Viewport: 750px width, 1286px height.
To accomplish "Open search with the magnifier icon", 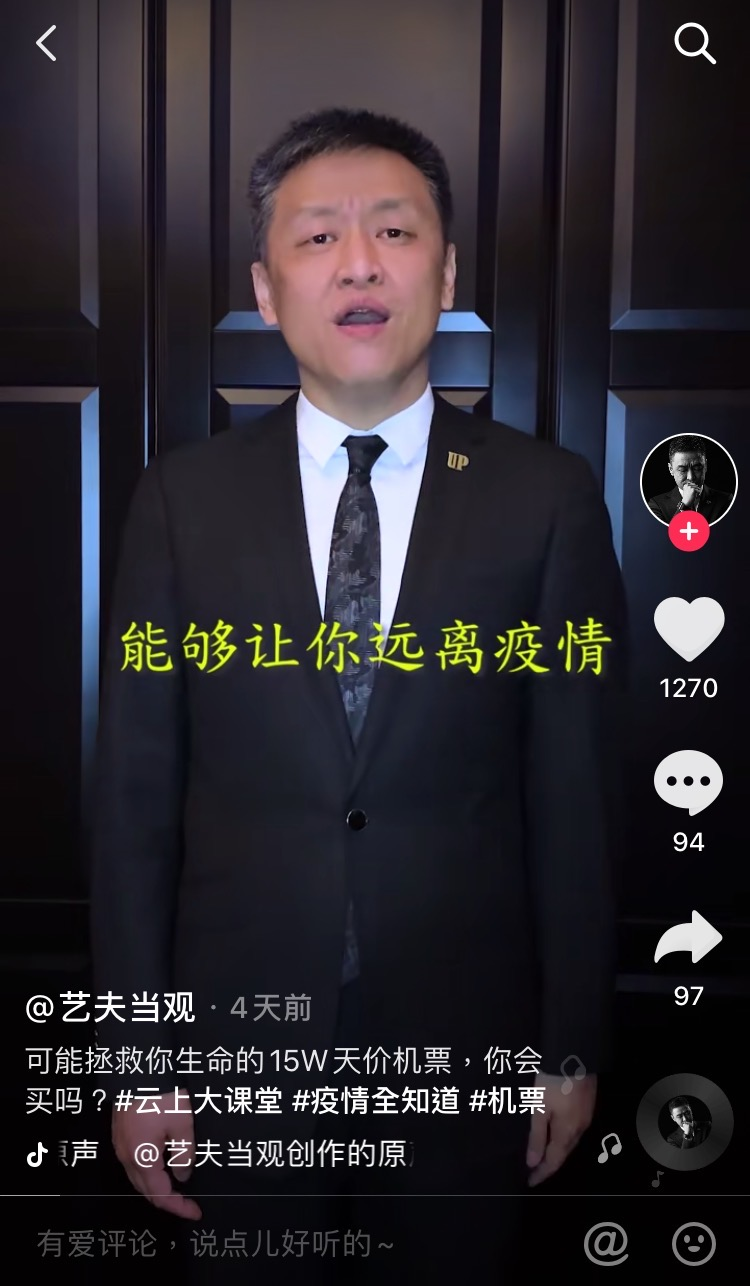I will coord(694,44).
